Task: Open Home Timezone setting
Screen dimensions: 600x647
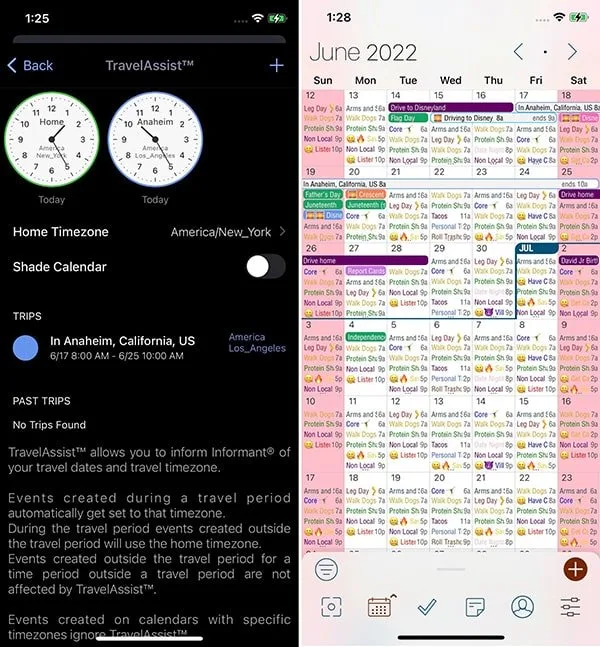Action: [x=150, y=232]
